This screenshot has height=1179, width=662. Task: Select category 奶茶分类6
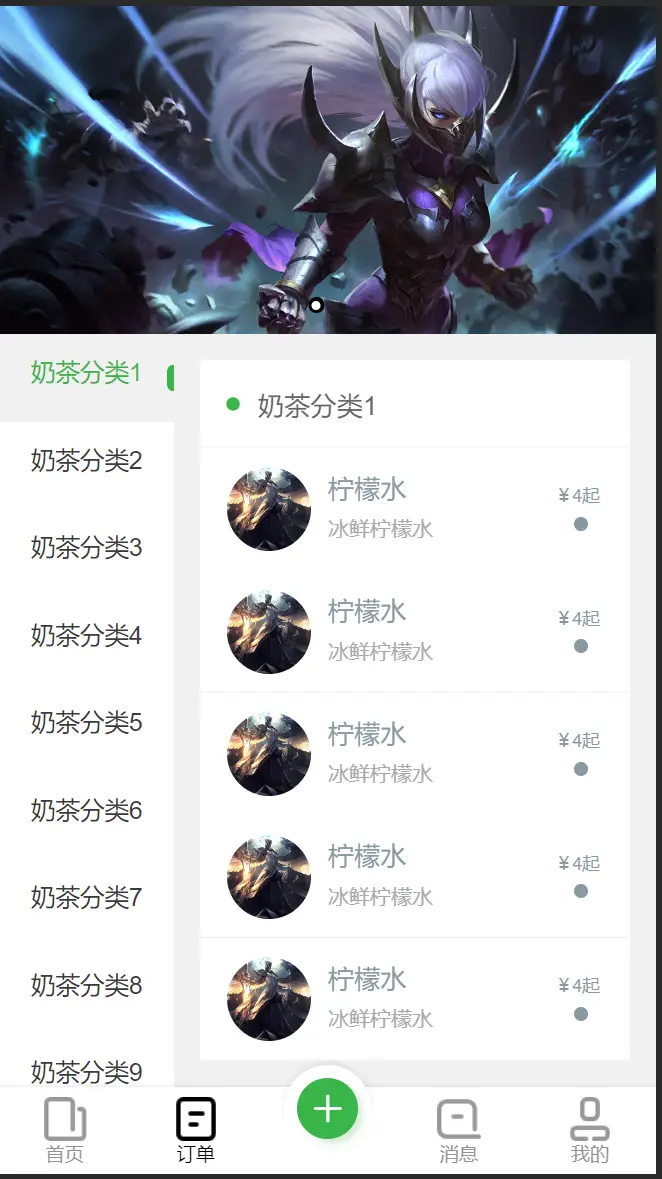pos(86,810)
